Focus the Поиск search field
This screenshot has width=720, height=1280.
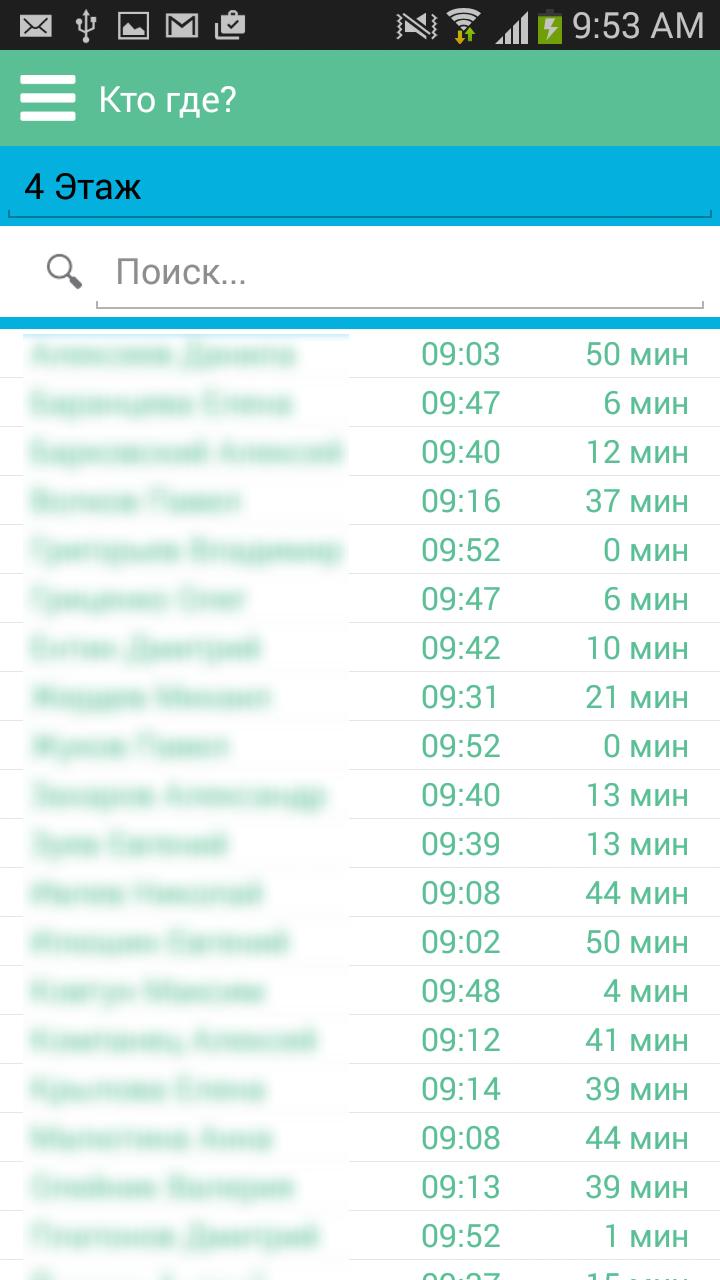[400, 273]
